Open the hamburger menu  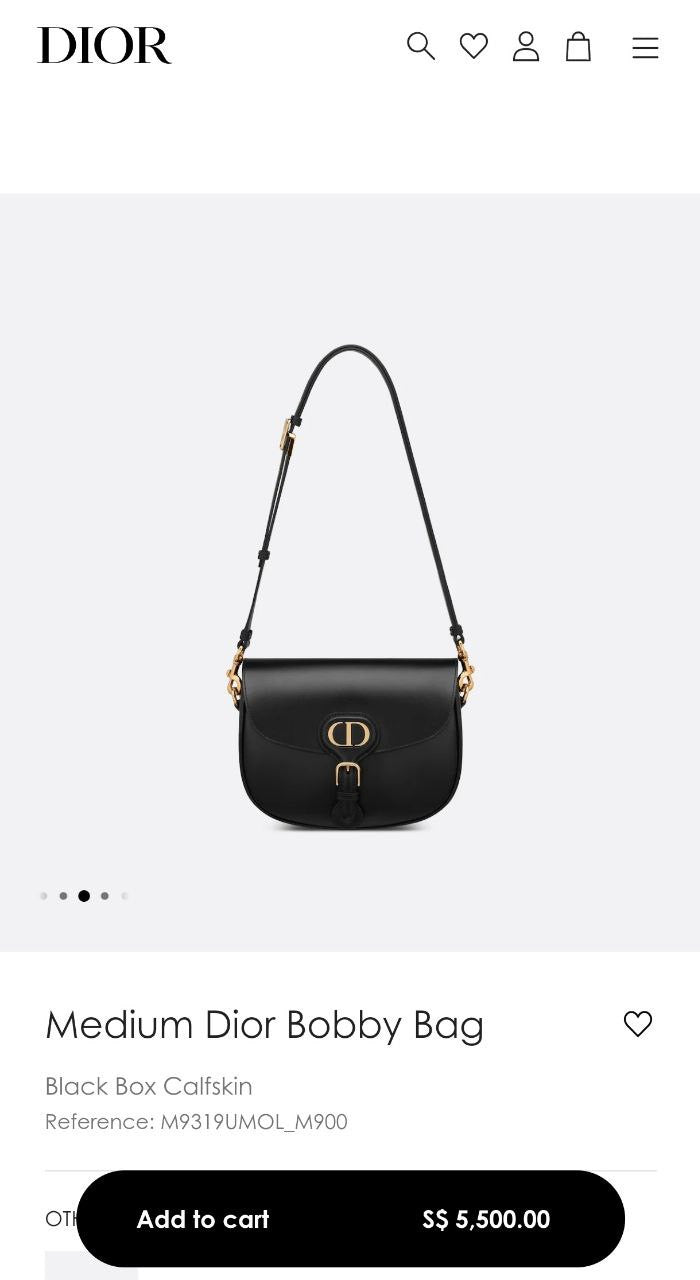(x=645, y=47)
